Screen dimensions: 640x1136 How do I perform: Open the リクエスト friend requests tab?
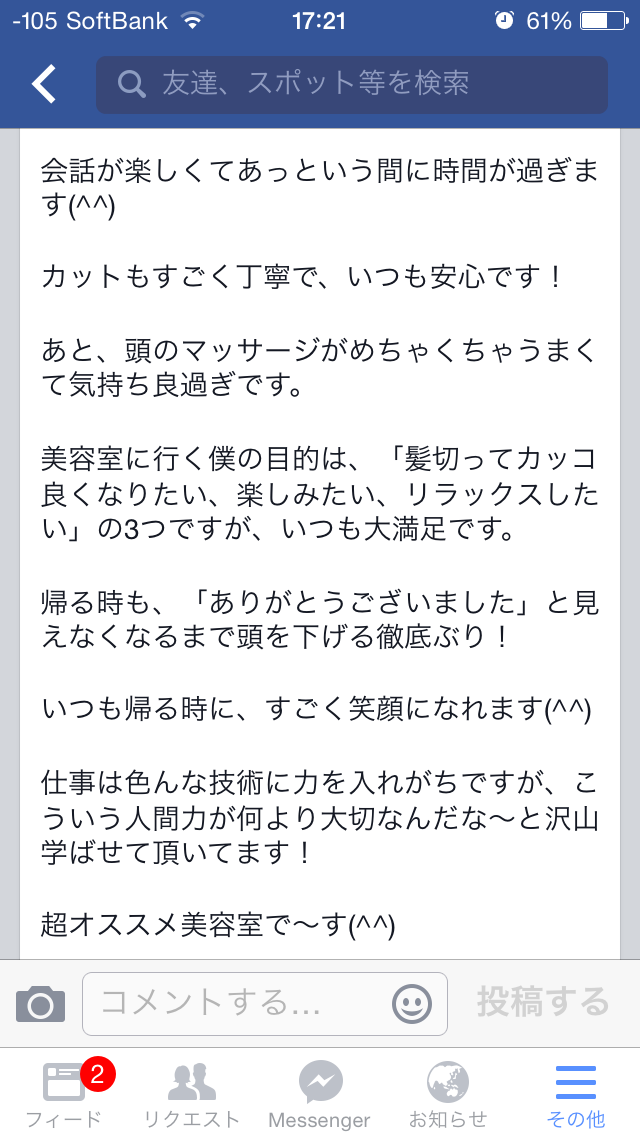click(x=192, y=1094)
